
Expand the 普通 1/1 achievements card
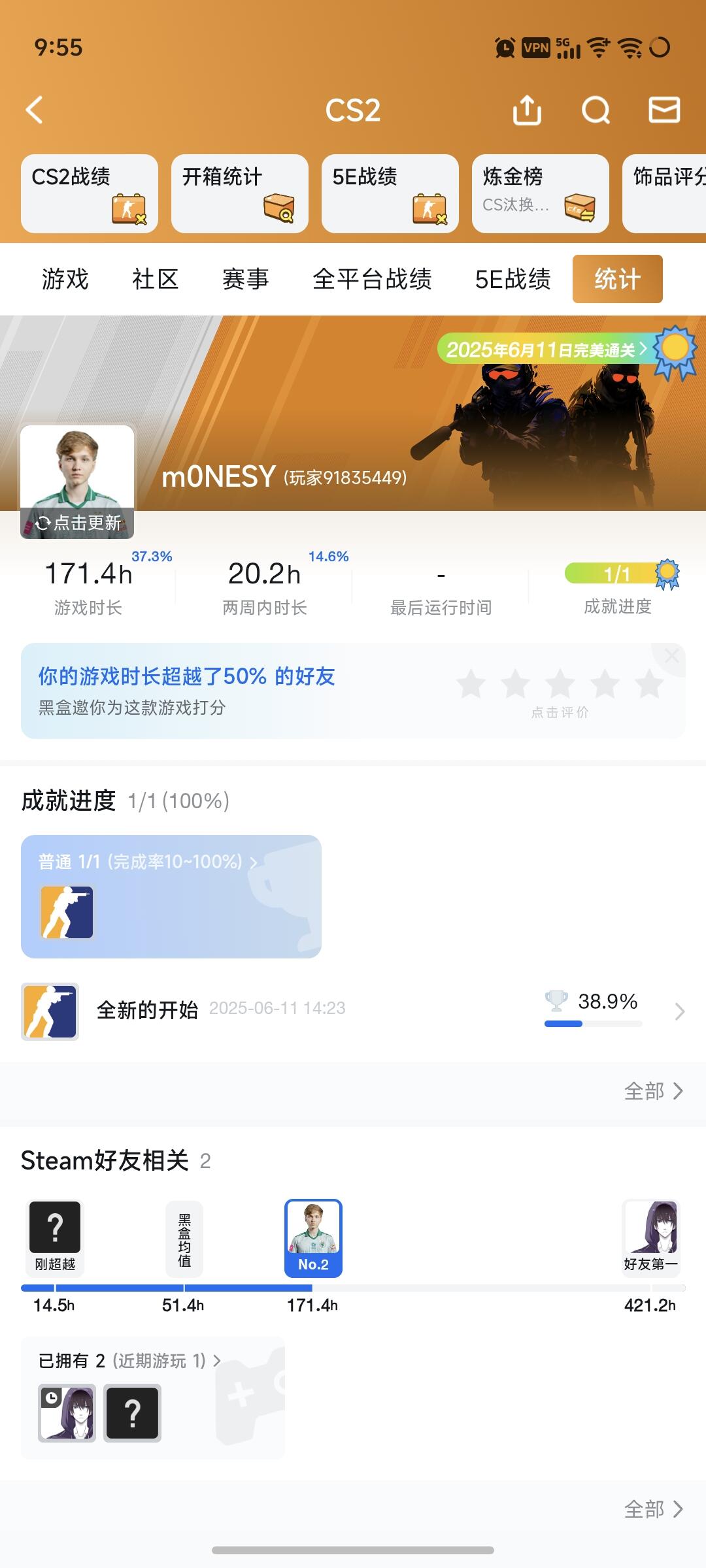pos(171,896)
